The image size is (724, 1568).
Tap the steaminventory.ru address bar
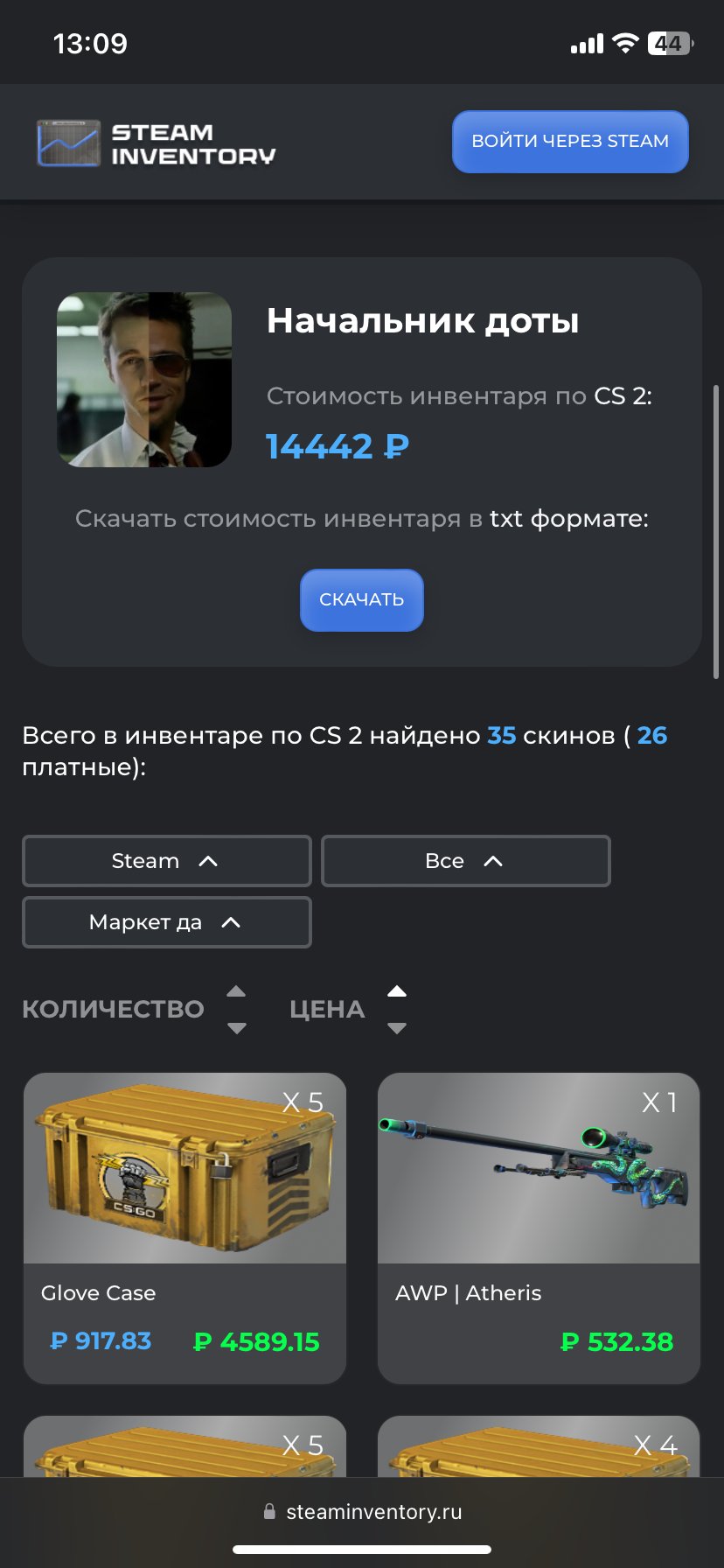point(362,1511)
